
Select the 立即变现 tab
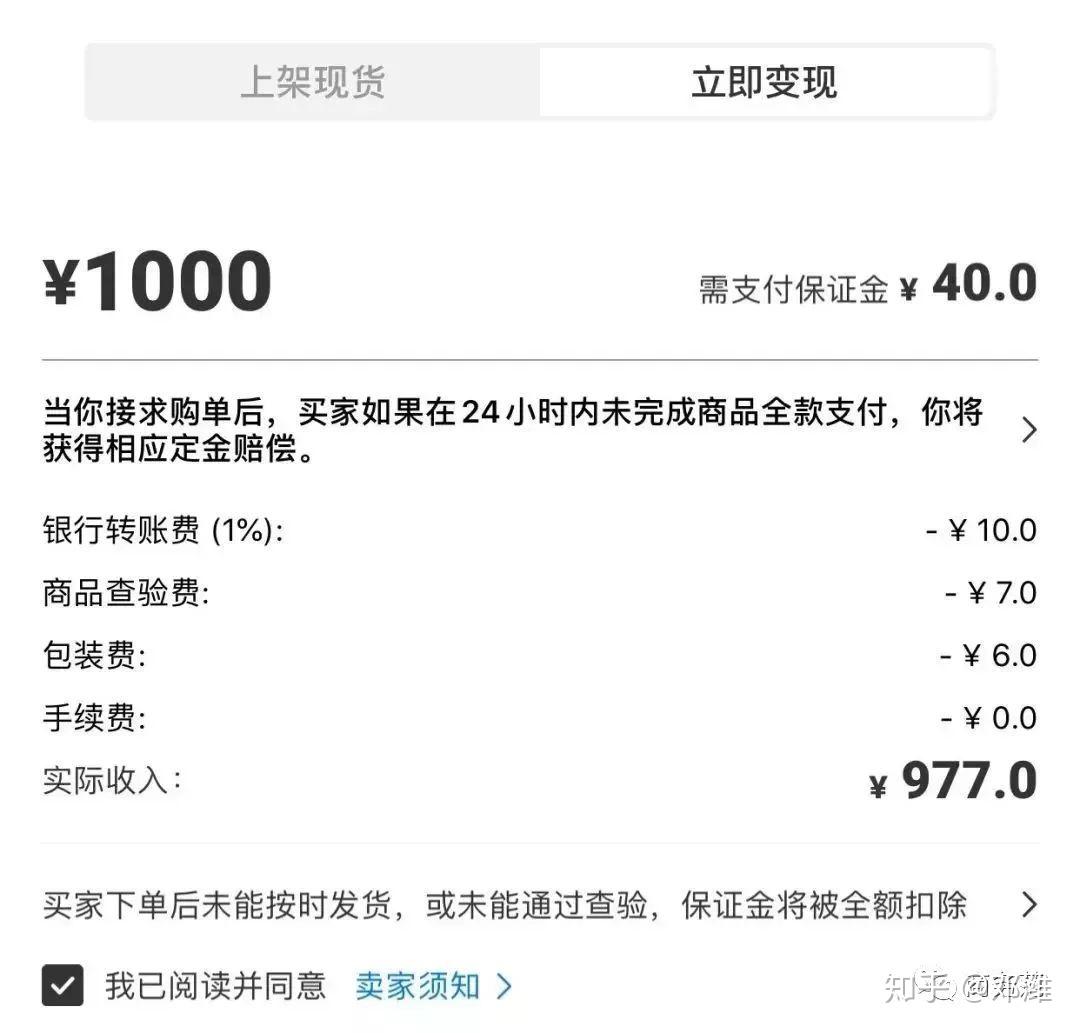point(764,83)
